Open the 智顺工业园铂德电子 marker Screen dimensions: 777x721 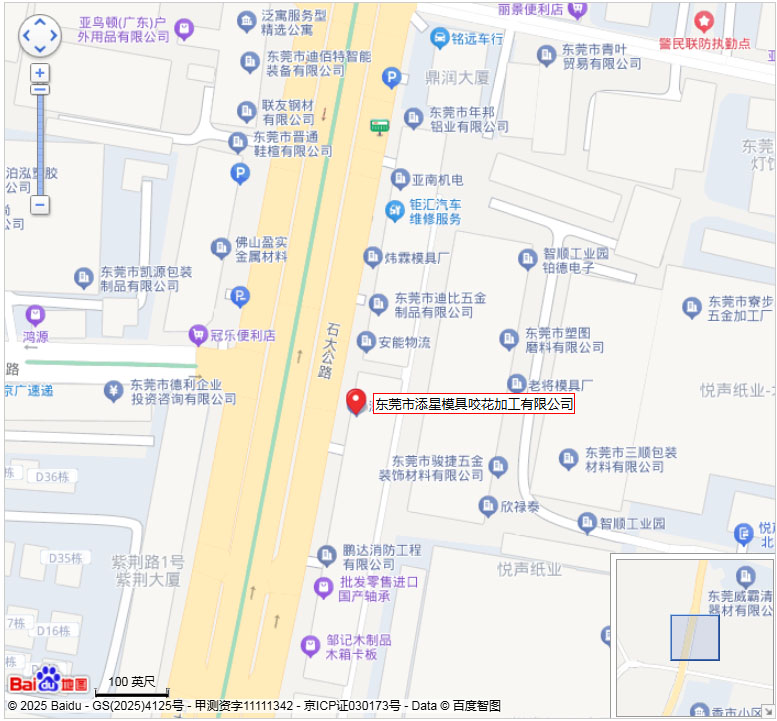pos(528,260)
